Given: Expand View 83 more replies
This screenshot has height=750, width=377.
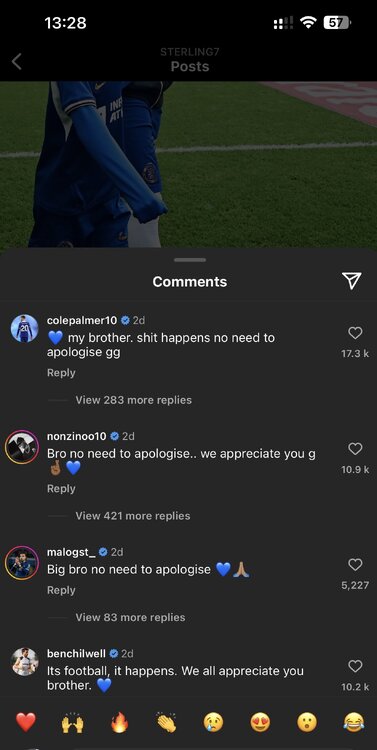Looking at the screenshot, I should [x=130, y=618].
